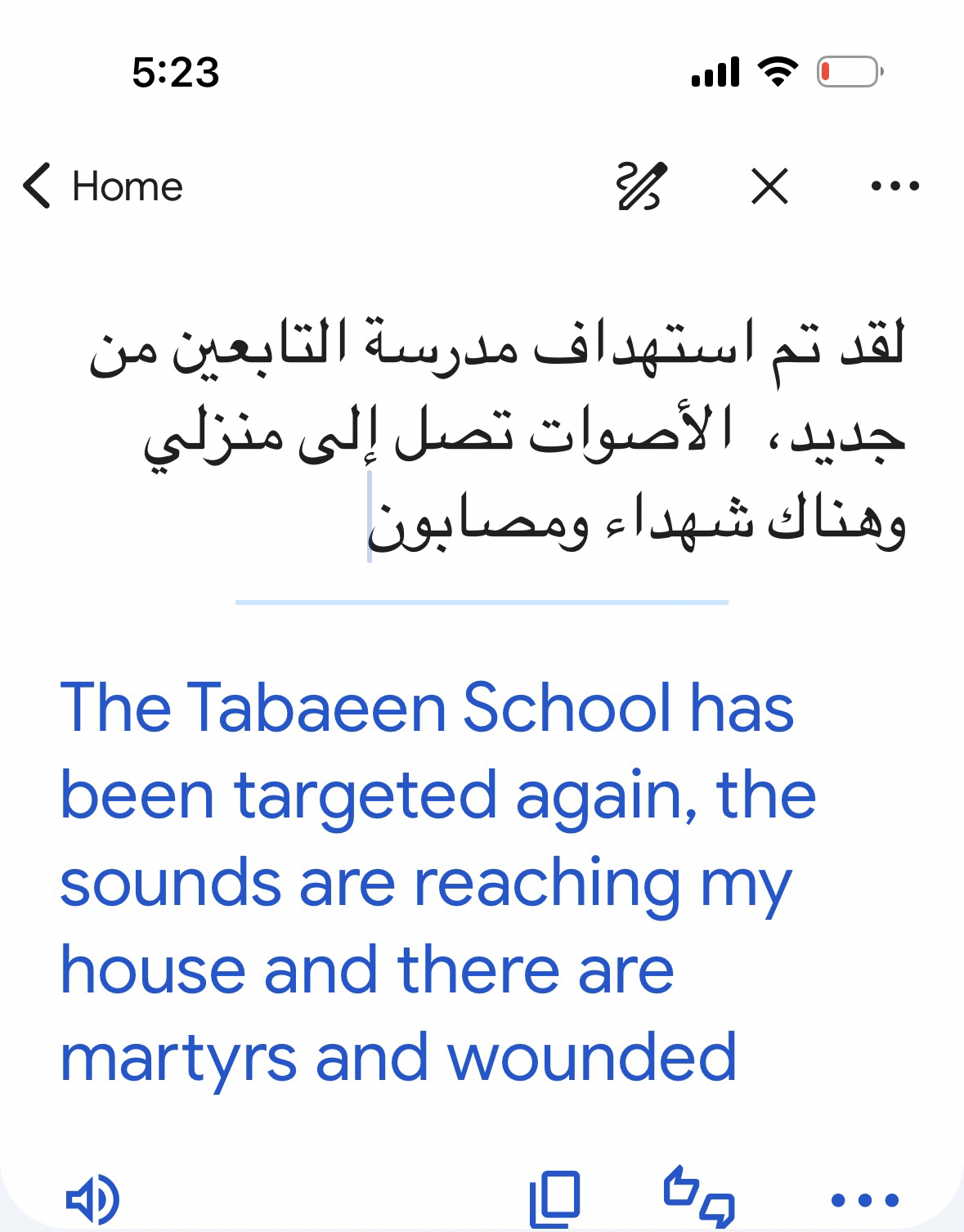Open the top overflow menu
This screenshot has width=964, height=1232.
[895, 186]
